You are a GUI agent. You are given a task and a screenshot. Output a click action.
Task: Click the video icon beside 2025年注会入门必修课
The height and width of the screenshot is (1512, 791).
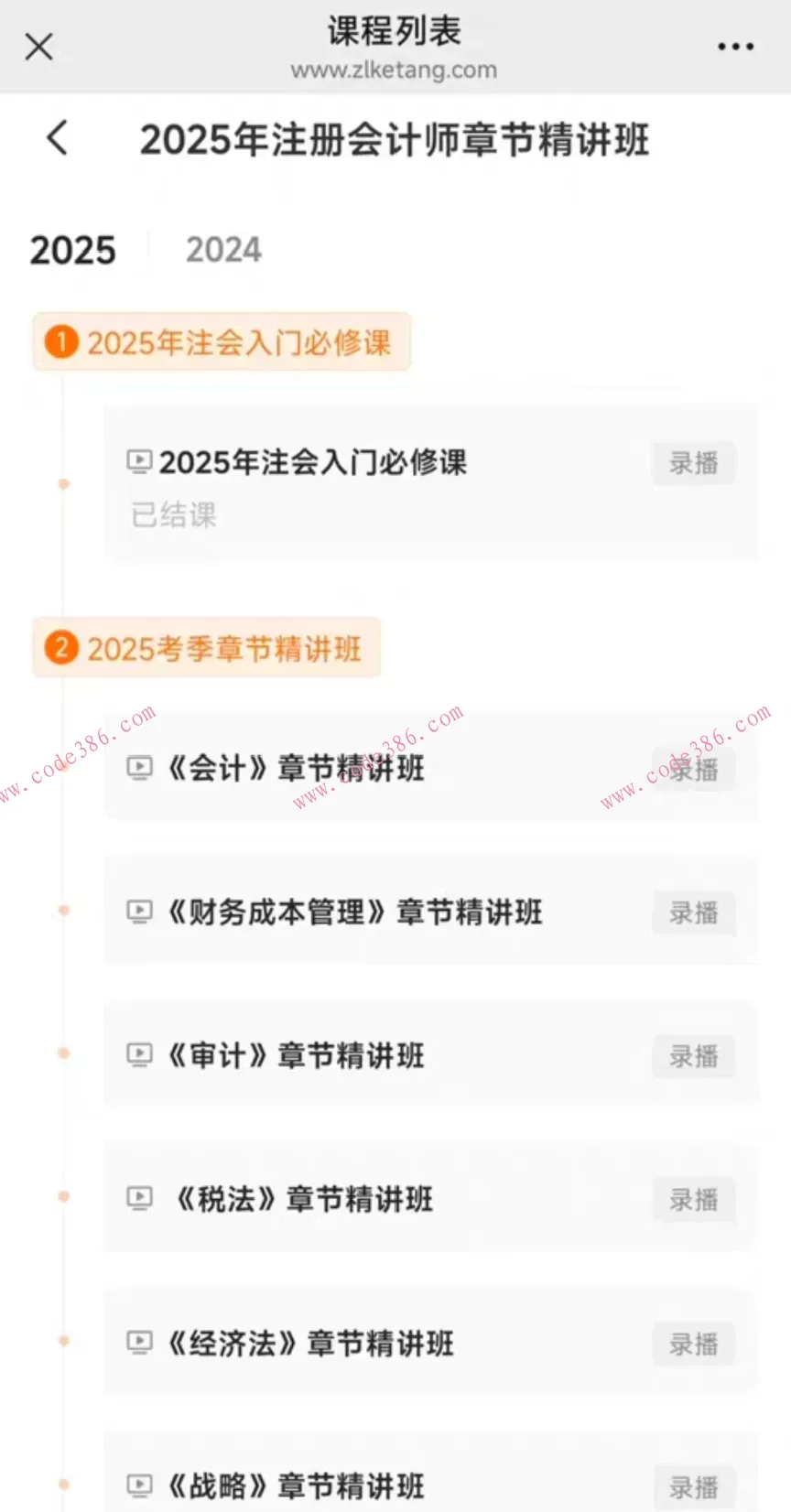tap(139, 462)
